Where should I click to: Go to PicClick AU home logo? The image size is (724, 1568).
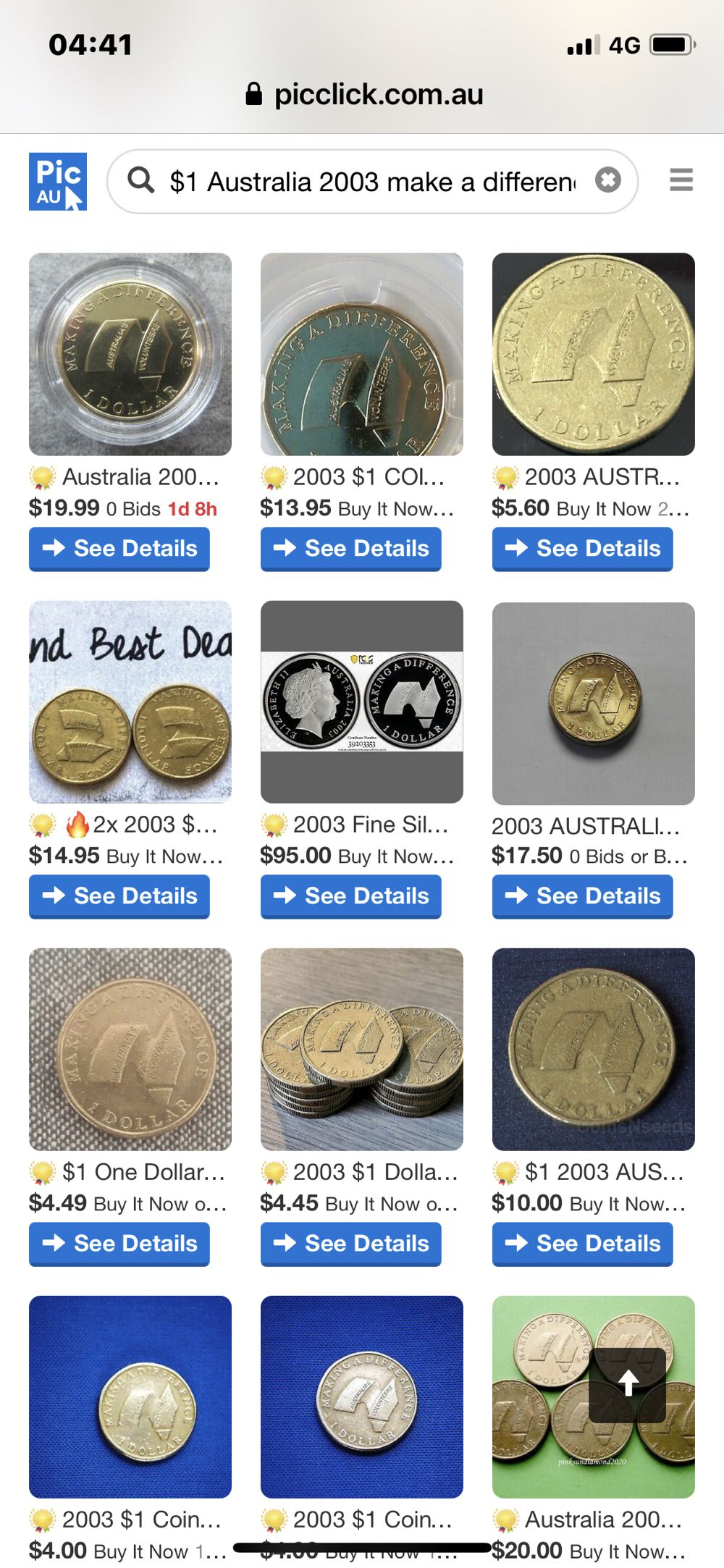point(58,182)
